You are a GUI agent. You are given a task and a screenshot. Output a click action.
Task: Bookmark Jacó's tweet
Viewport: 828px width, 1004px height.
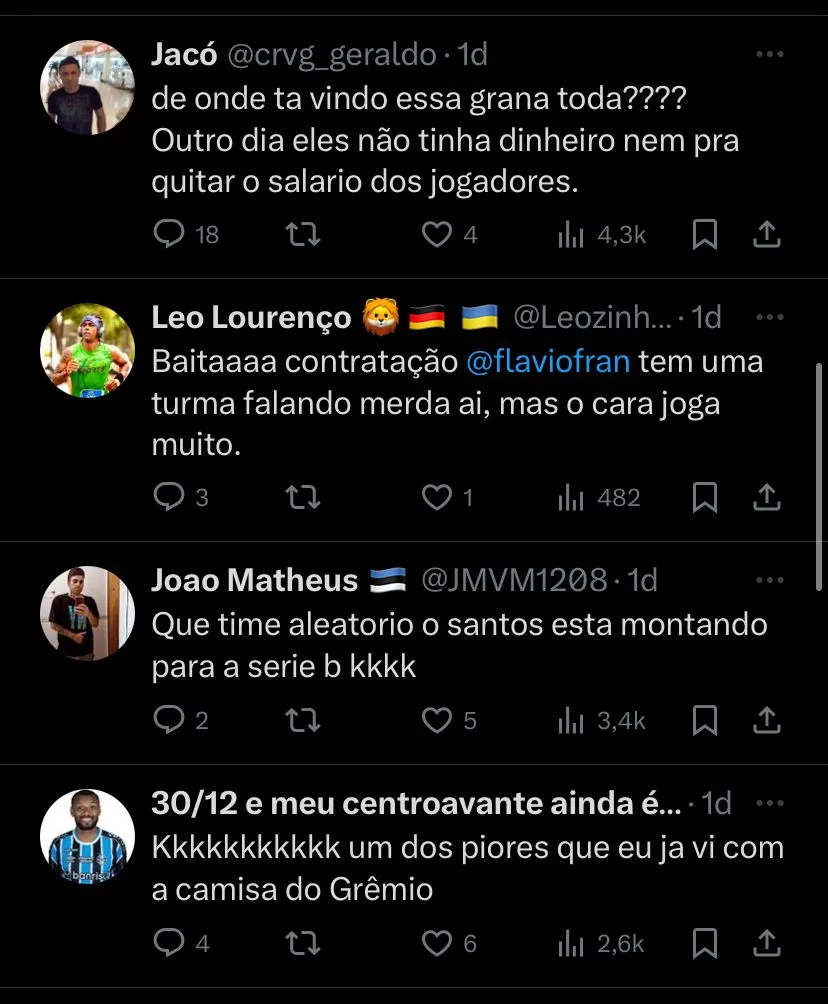pyautogui.click(x=705, y=235)
